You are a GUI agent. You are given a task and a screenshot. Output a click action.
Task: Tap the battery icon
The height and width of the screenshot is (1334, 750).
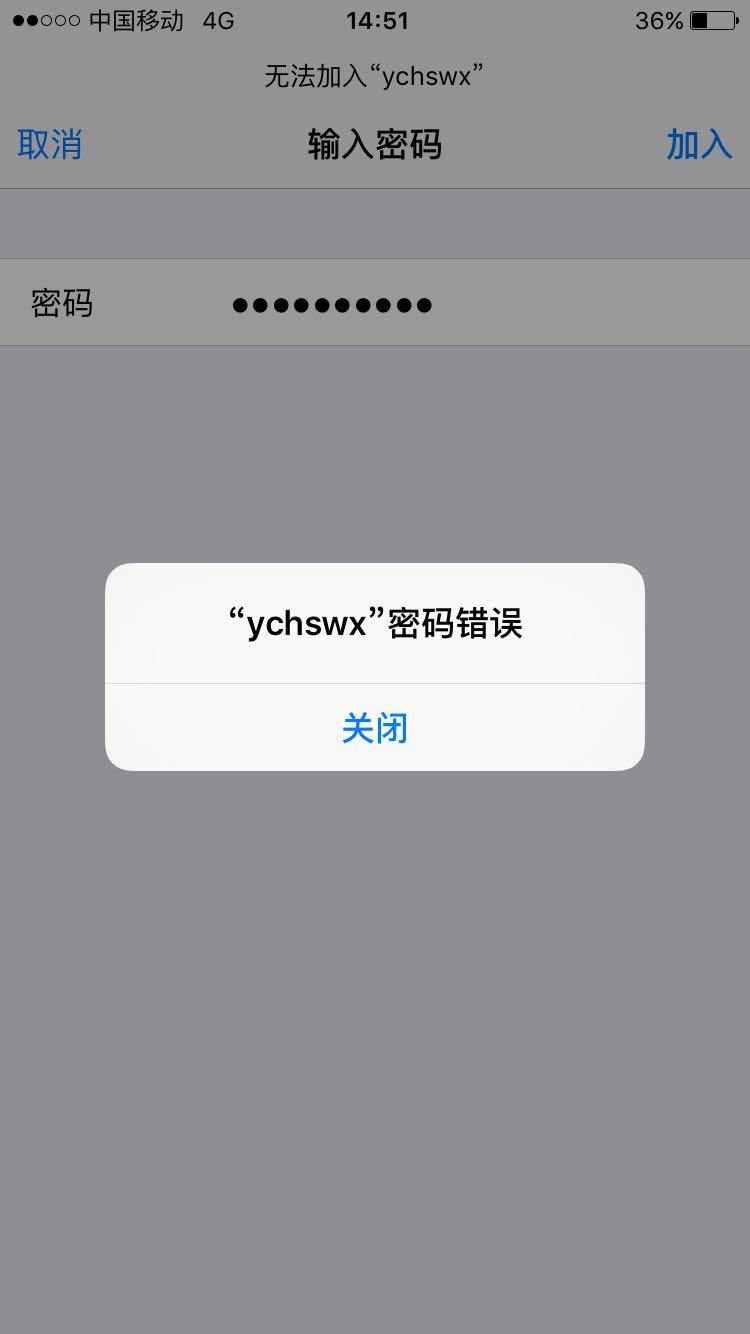point(714,18)
